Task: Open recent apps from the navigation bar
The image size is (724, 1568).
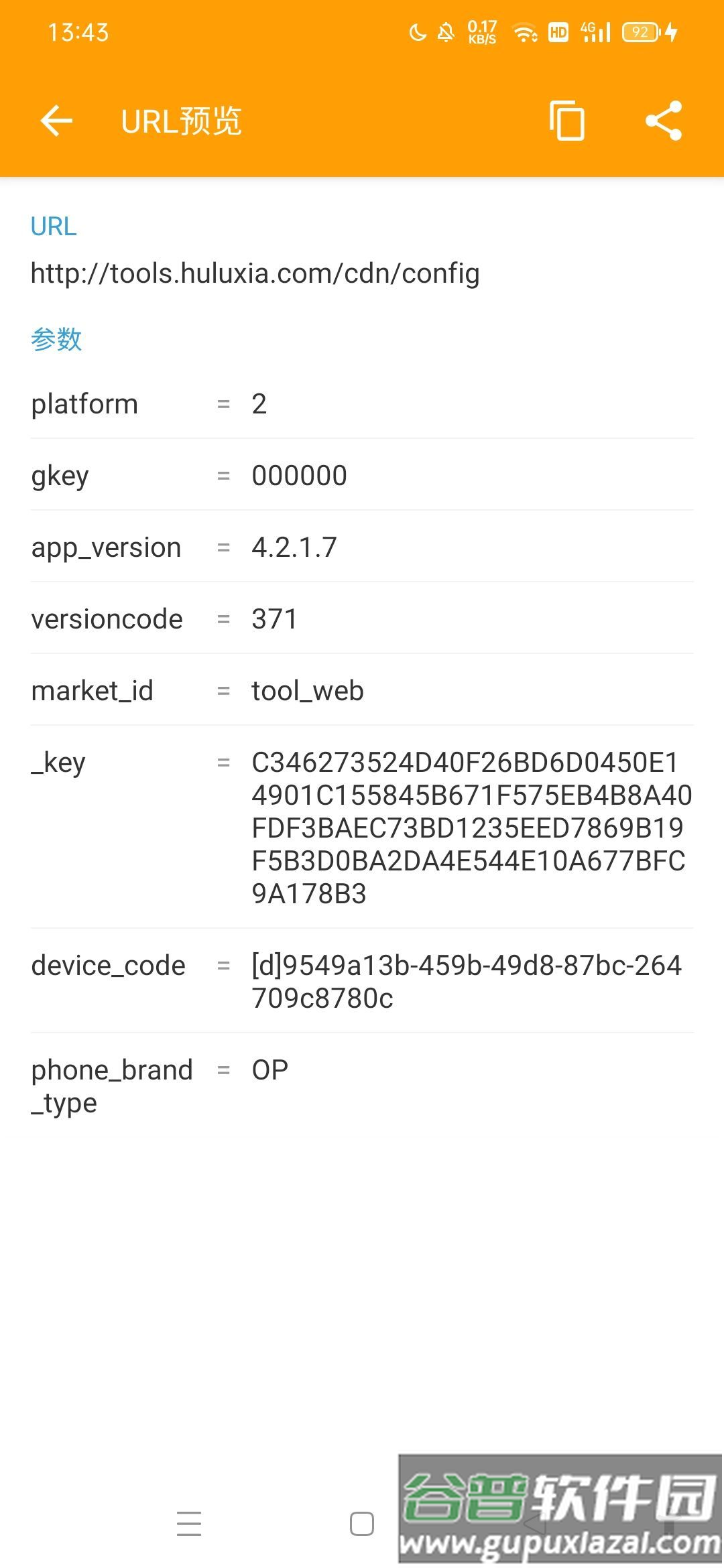Action: (x=189, y=1523)
